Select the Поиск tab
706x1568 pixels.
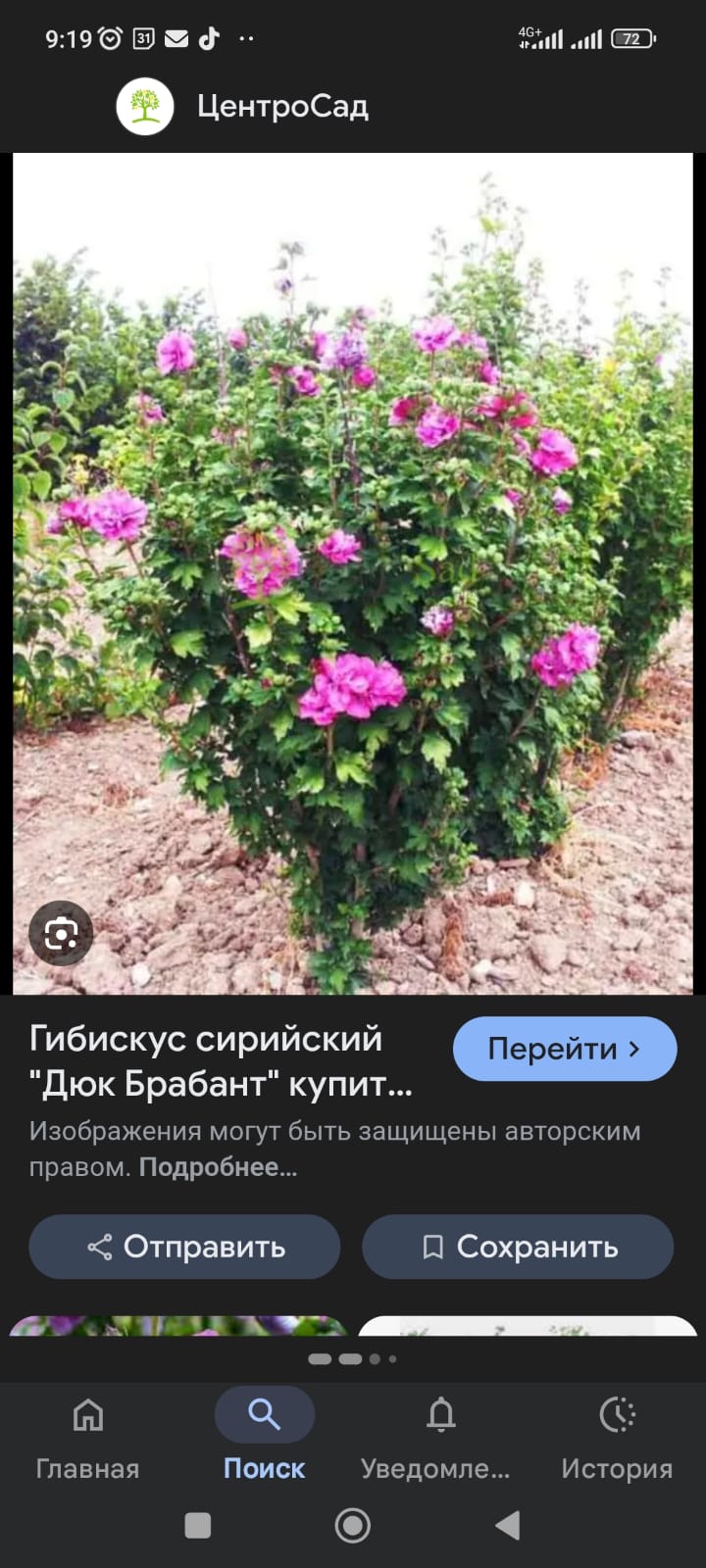click(264, 1438)
